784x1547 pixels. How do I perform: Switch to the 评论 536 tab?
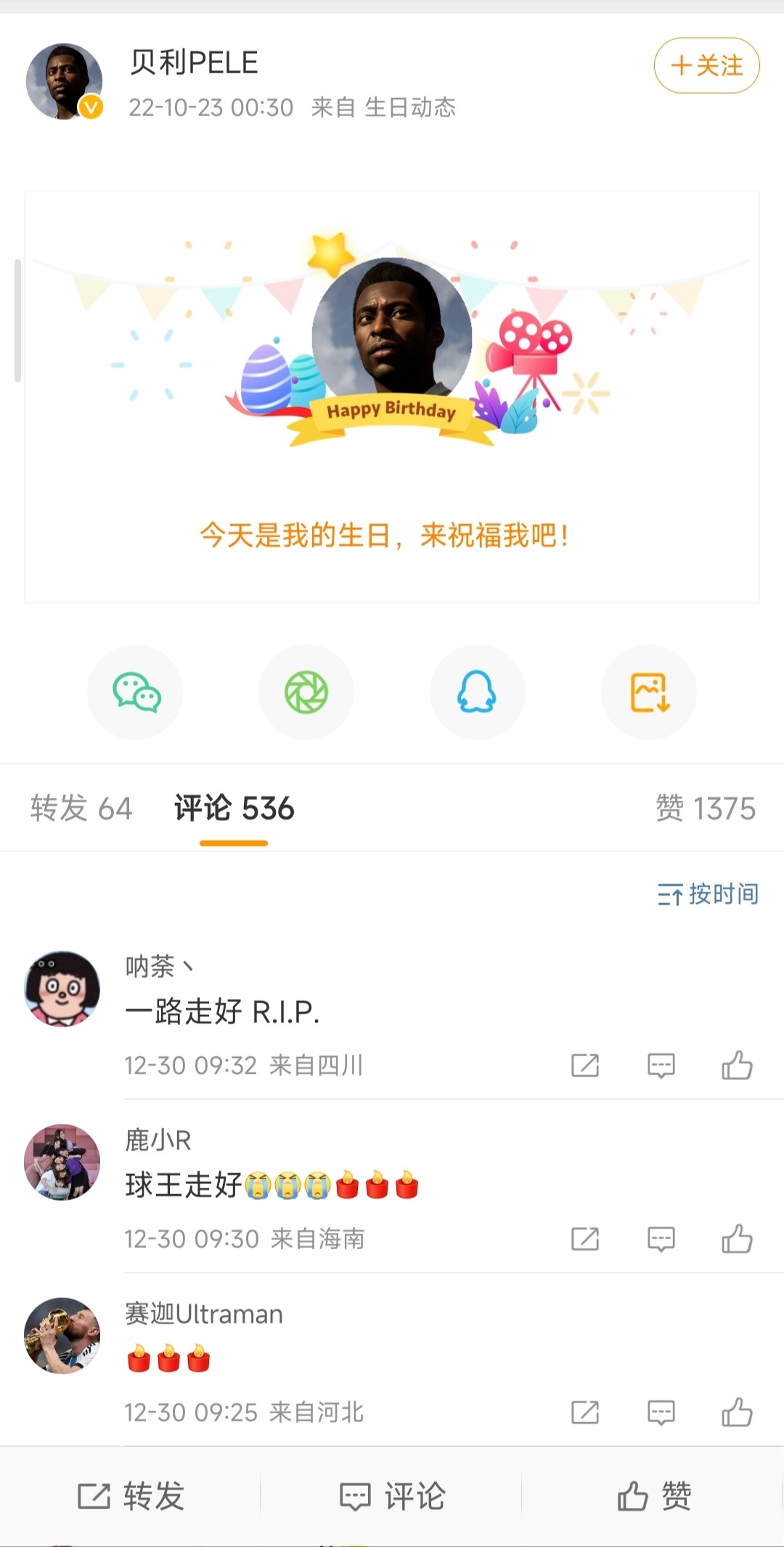click(234, 808)
